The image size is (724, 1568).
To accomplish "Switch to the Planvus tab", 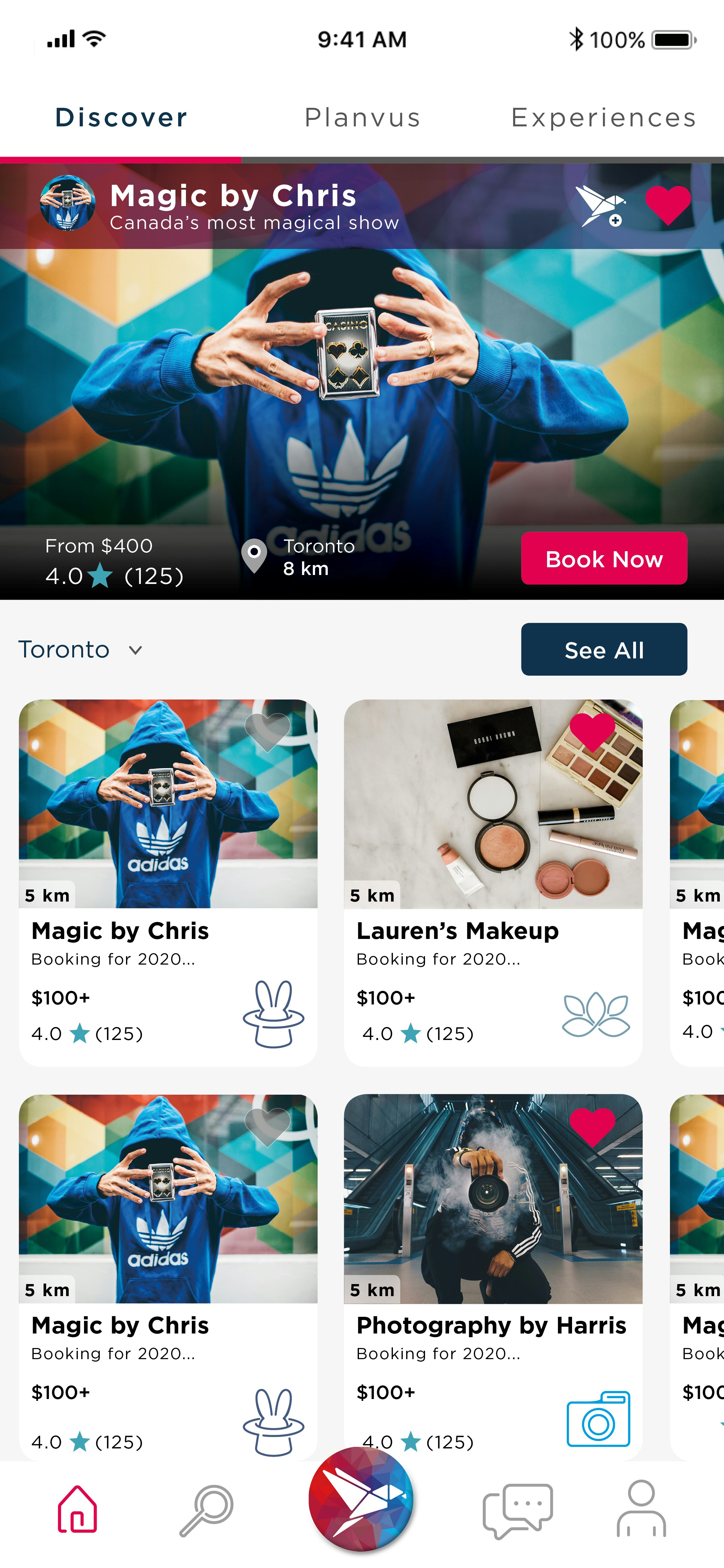I will (362, 117).
